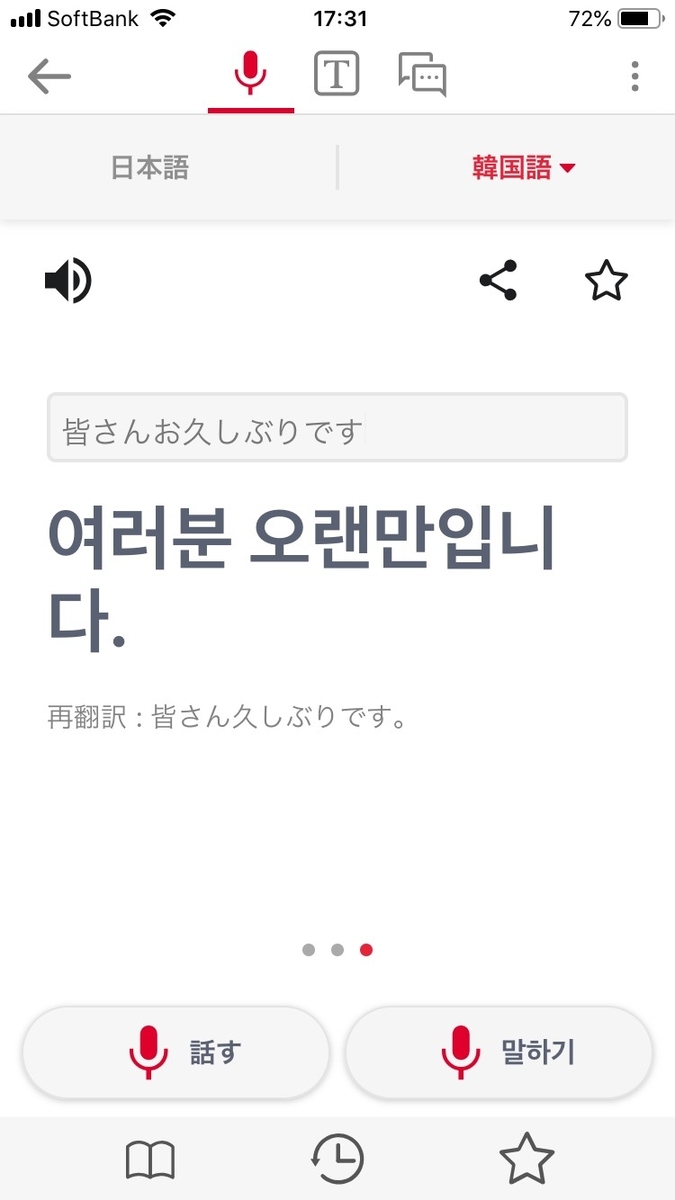Tap the page indicator dots
The height and width of the screenshot is (1200, 675).
click(337, 950)
